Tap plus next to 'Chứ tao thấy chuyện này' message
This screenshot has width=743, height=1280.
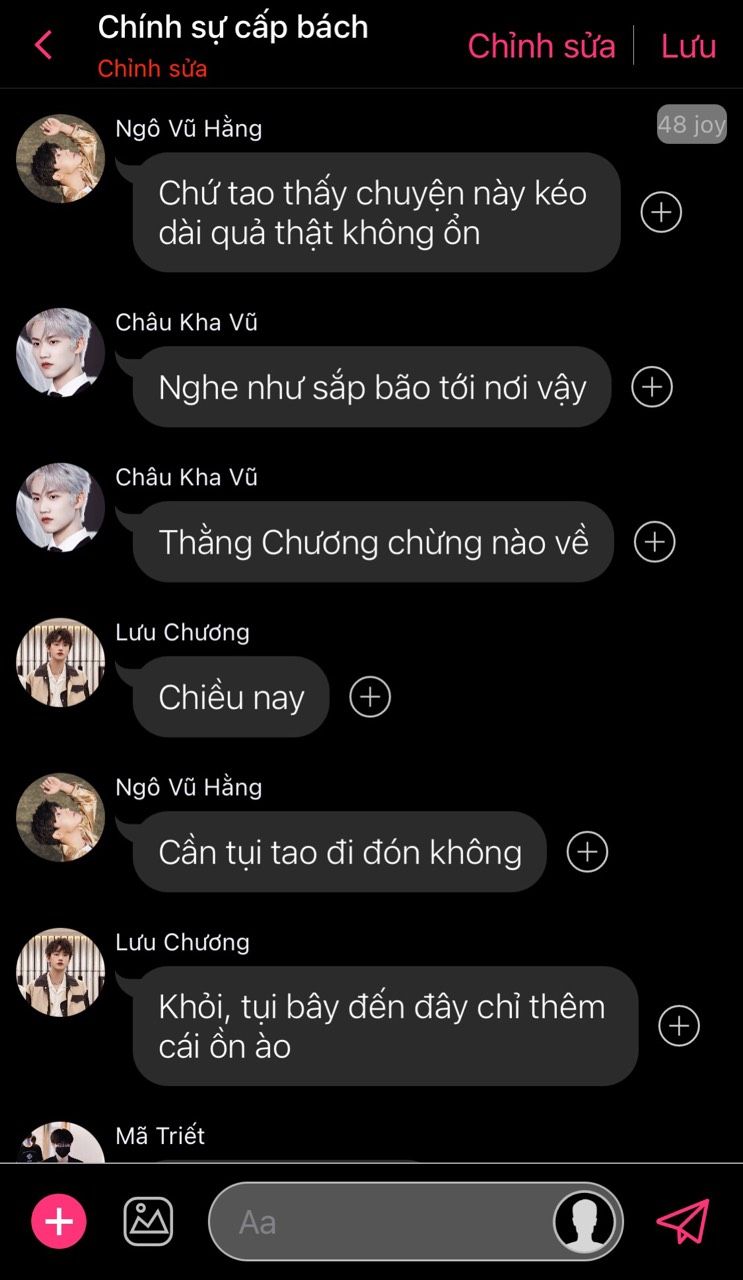point(661,212)
